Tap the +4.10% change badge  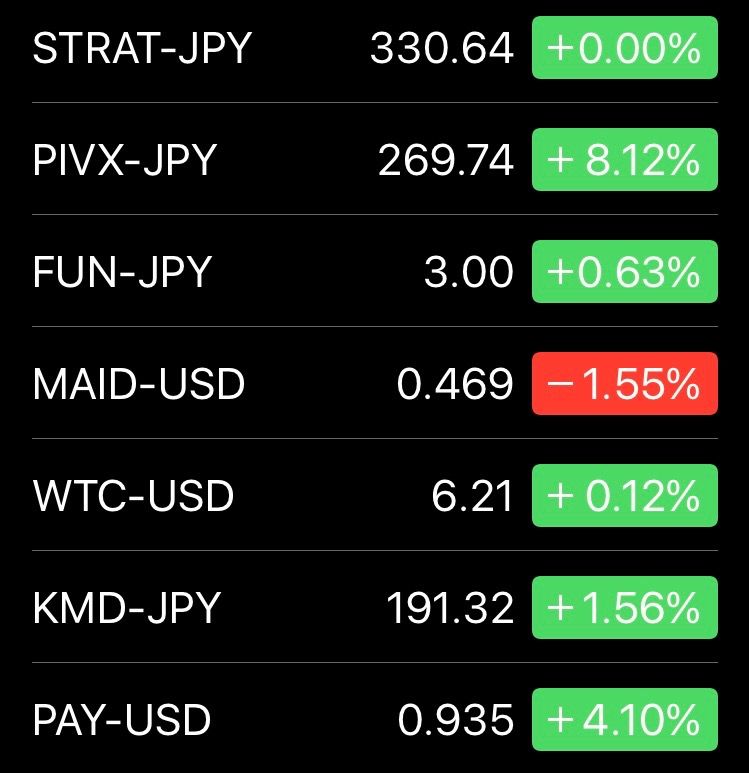tap(624, 720)
